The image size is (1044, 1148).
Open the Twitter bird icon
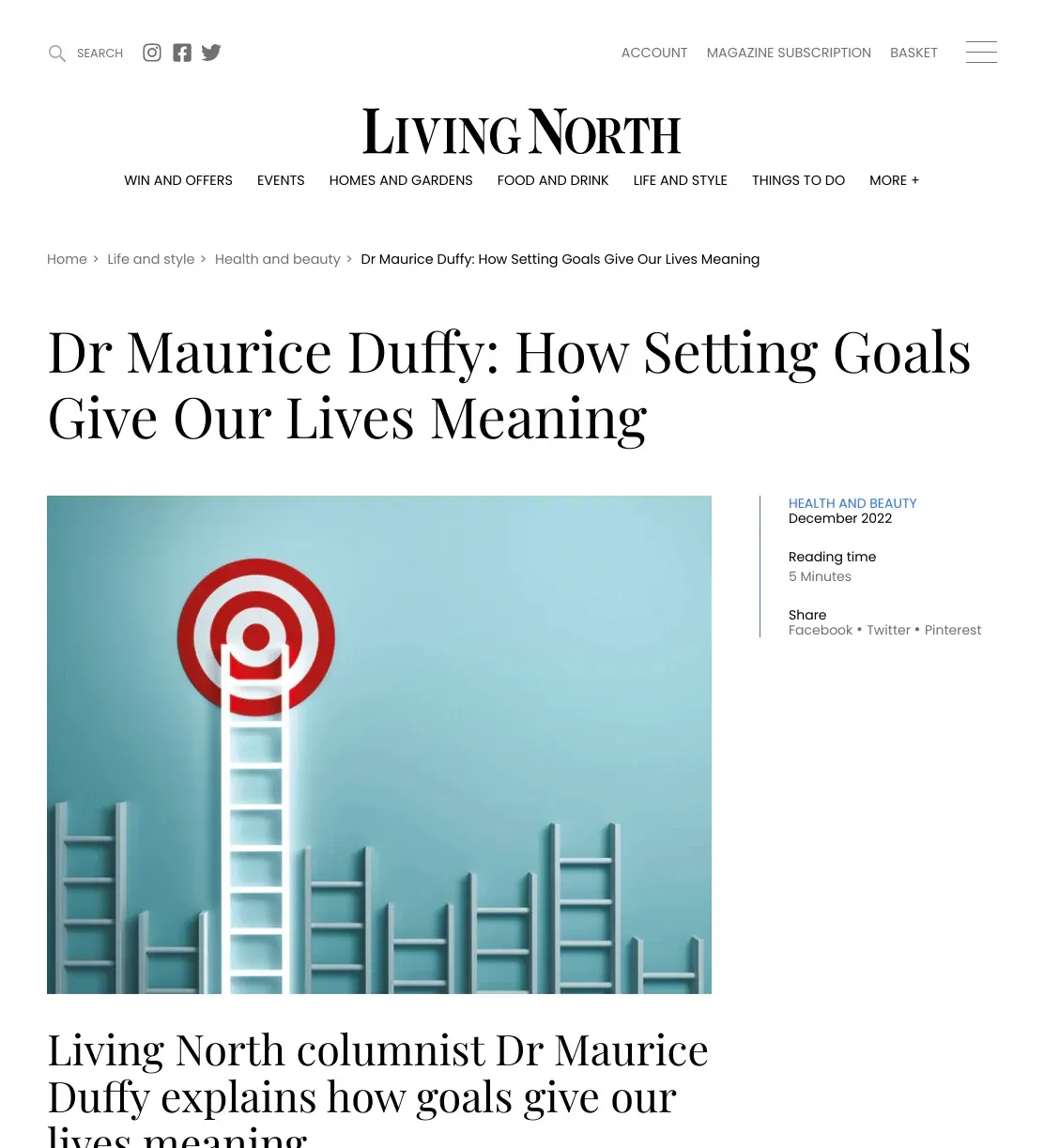coord(211,53)
